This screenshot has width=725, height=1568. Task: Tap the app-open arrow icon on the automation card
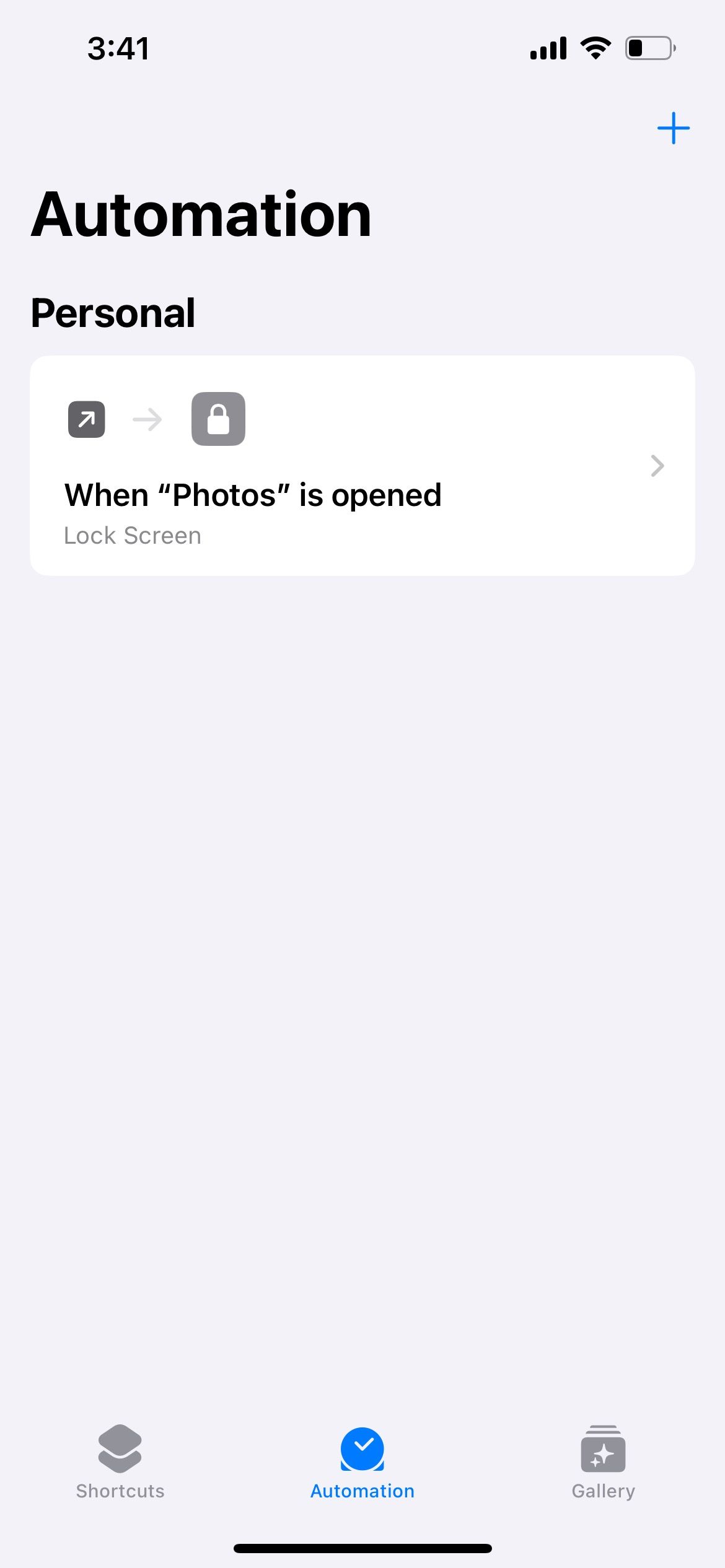86,419
